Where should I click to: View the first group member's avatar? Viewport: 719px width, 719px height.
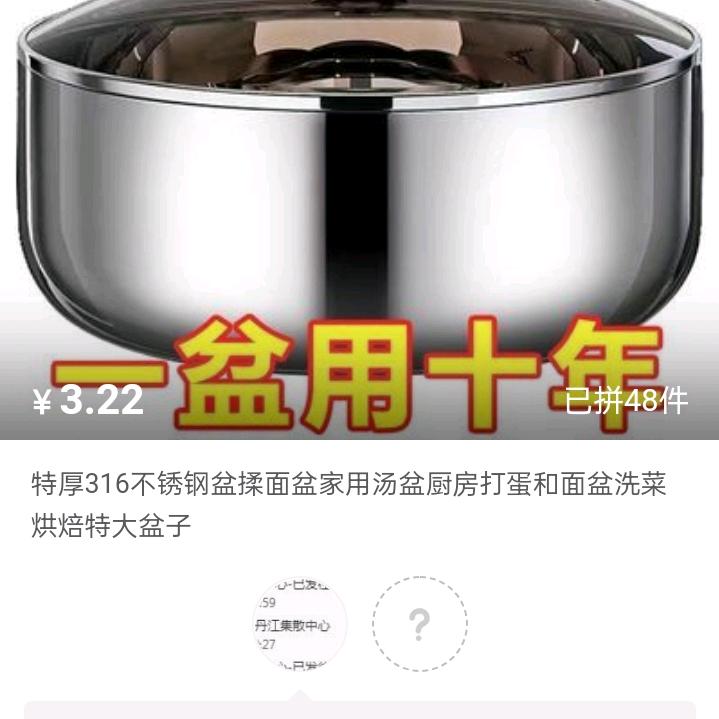(299, 625)
